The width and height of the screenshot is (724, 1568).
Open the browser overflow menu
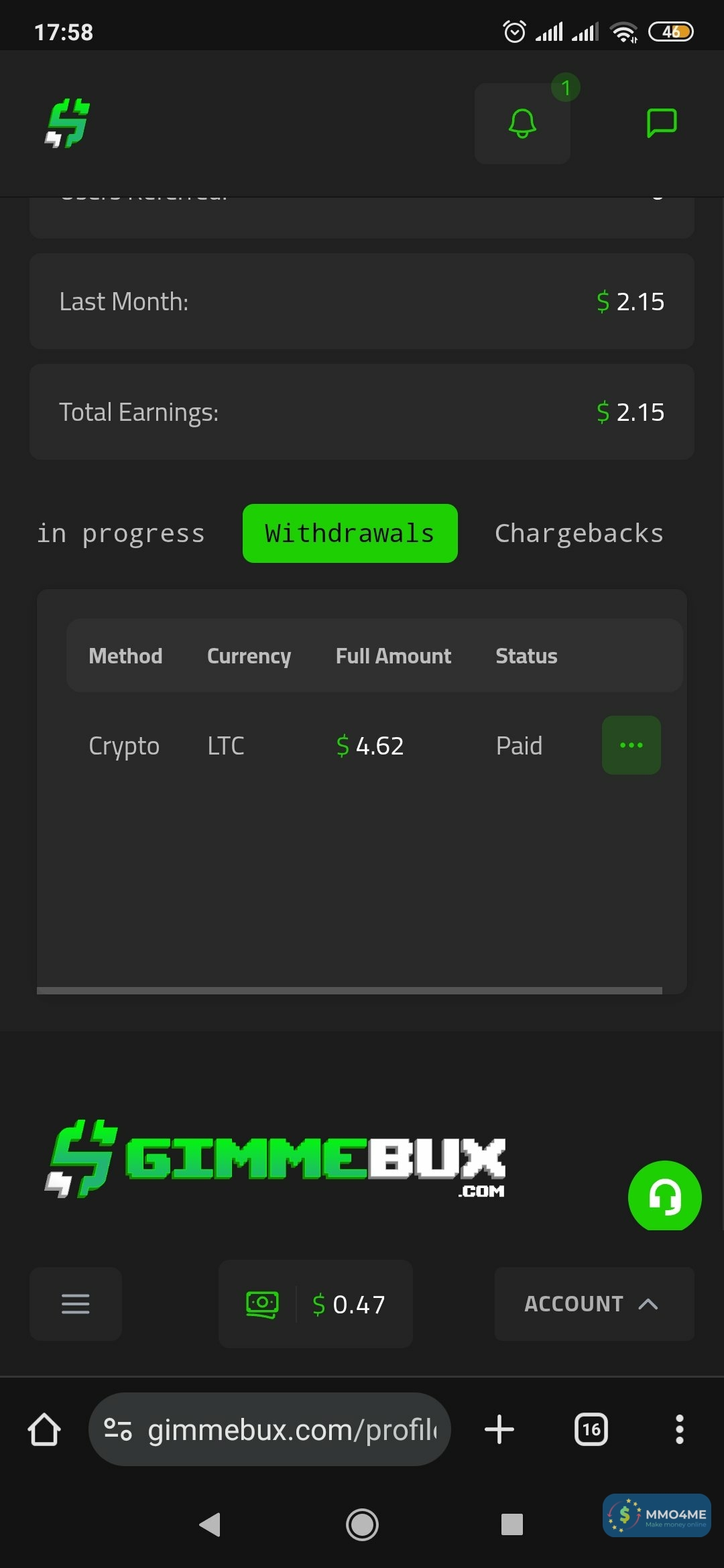(679, 1429)
